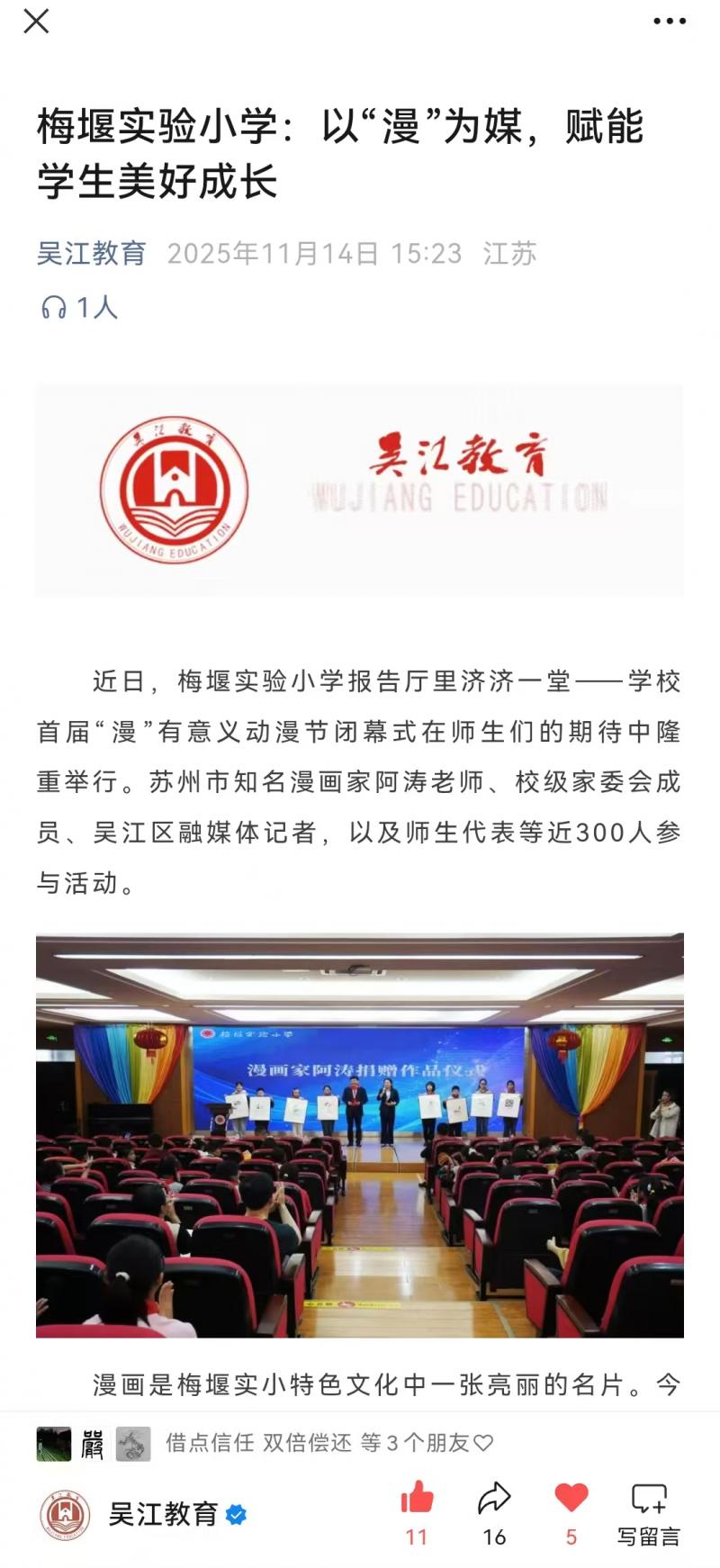The height and width of the screenshot is (1568, 720).
Task: Open the three-dot overflow menu
Action: (669, 22)
